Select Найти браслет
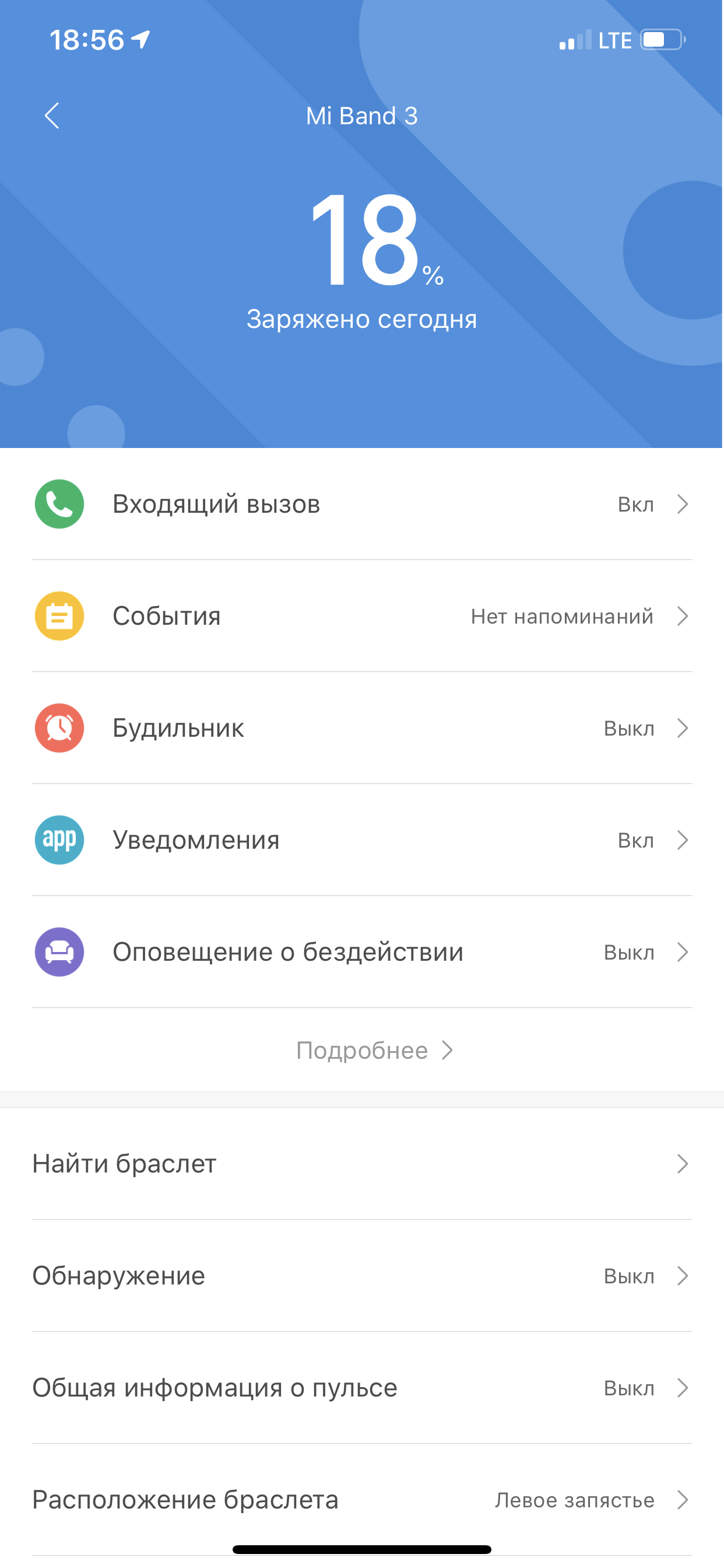The image size is (724, 1568). pos(361,1164)
